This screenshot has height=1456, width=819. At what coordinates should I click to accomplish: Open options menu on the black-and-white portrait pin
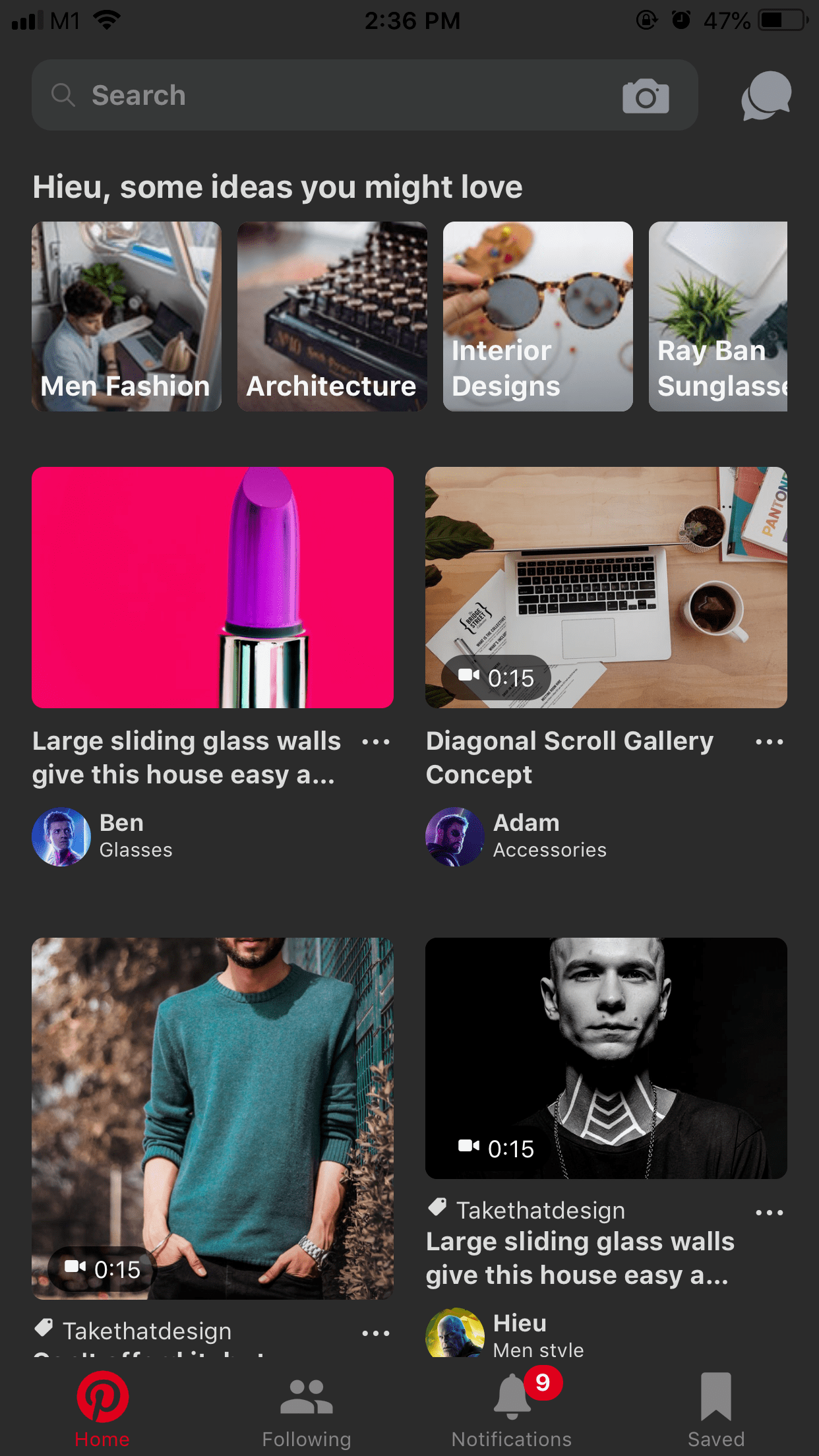pyautogui.click(x=769, y=1212)
